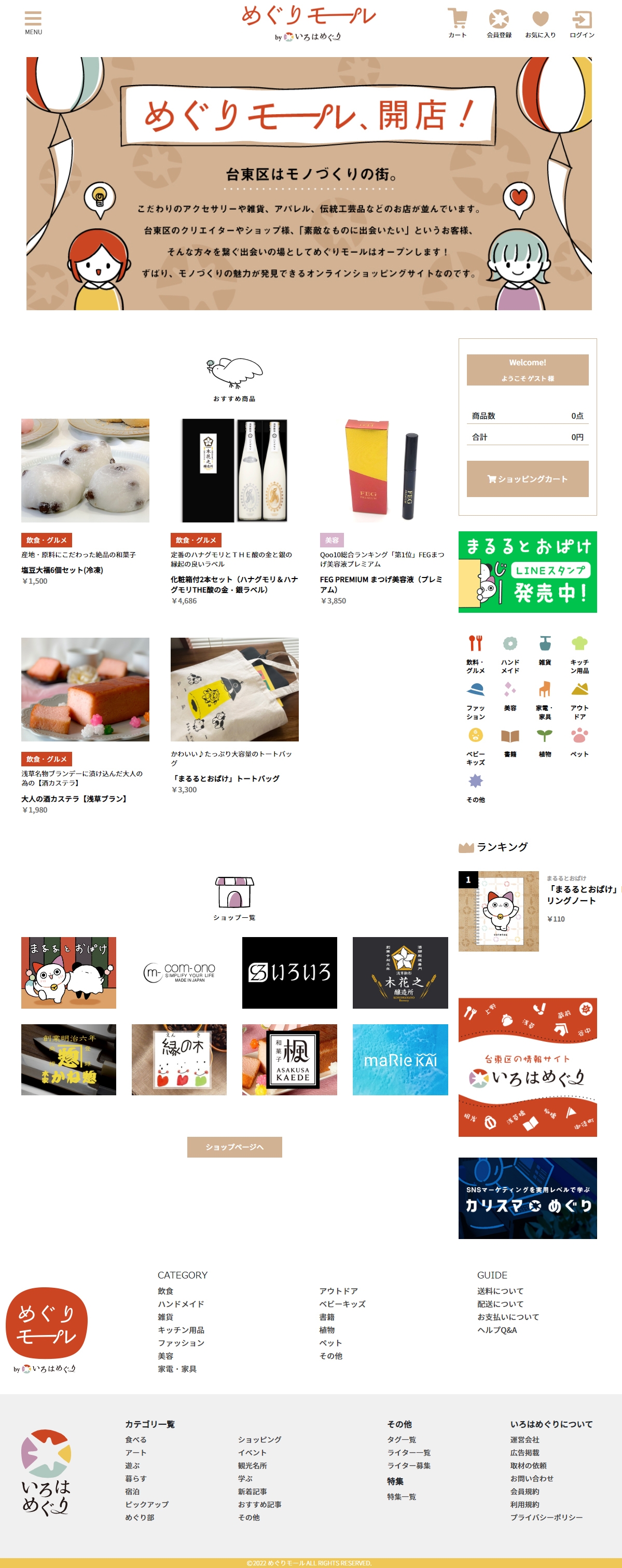Image resolution: width=622 pixels, height=1568 pixels.
Task: Open 大人の酒カステラ product card
Action: click(x=85, y=690)
